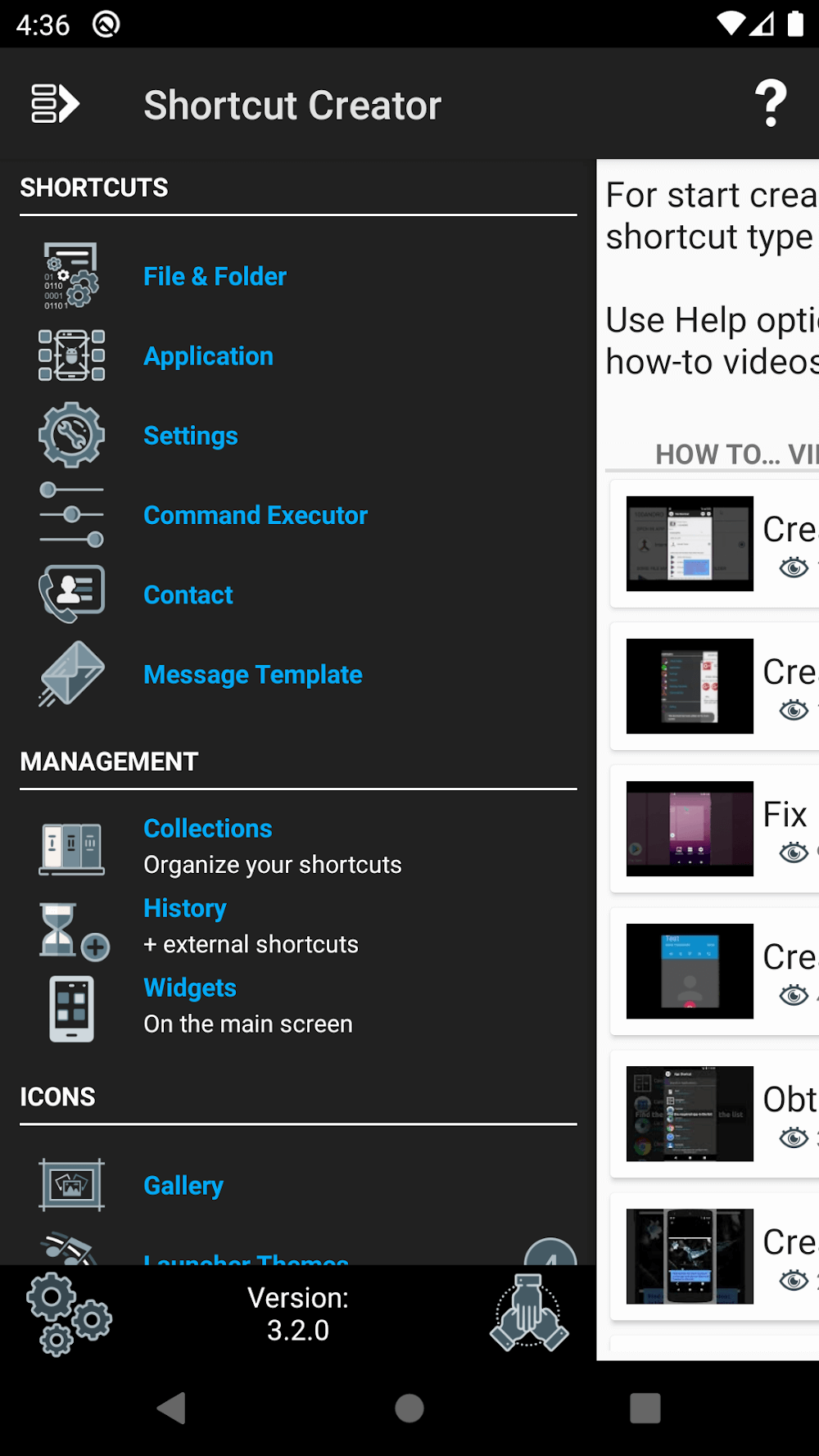This screenshot has width=819, height=1456.
Task: Open app settings gears icon
Action: click(x=69, y=1314)
